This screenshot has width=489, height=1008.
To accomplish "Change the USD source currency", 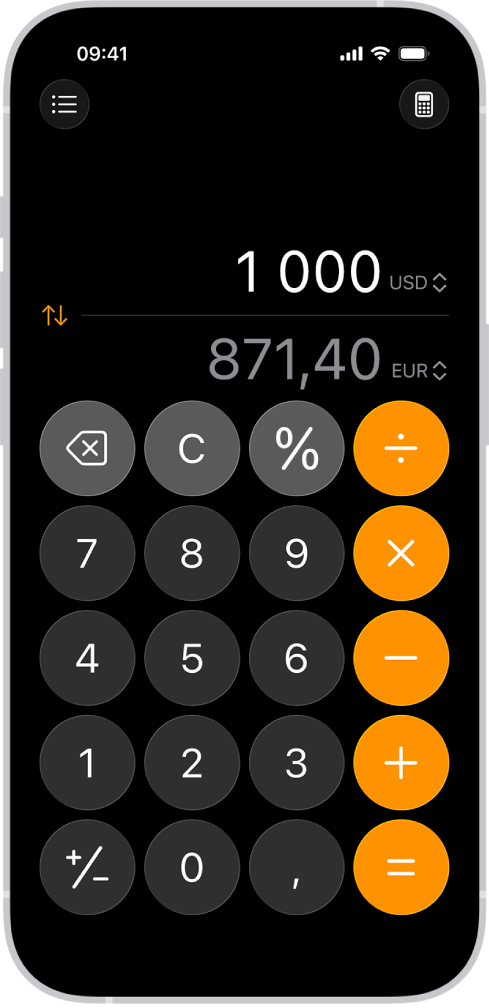I will click(418, 282).
